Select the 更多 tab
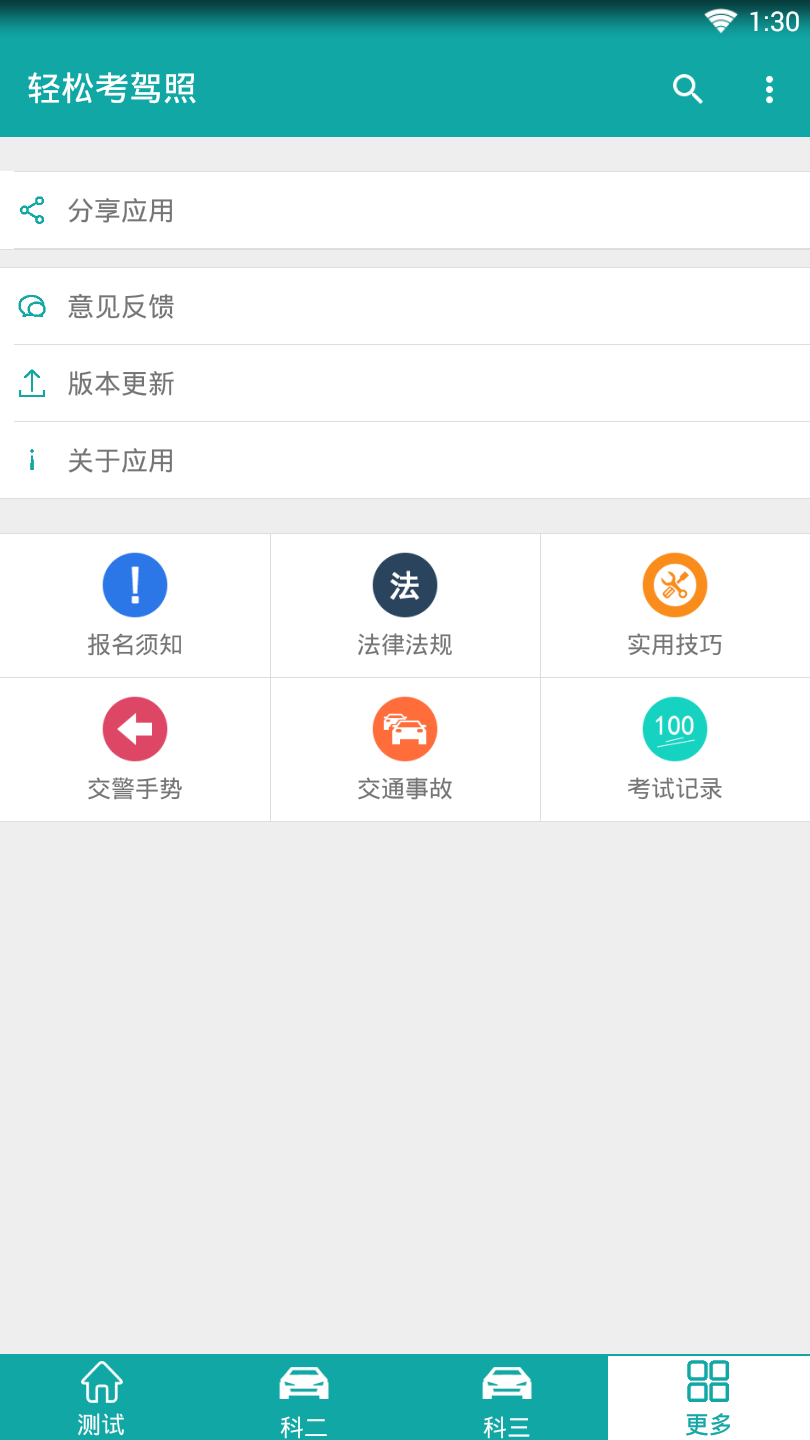The height and width of the screenshot is (1440, 810). tap(709, 1396)
